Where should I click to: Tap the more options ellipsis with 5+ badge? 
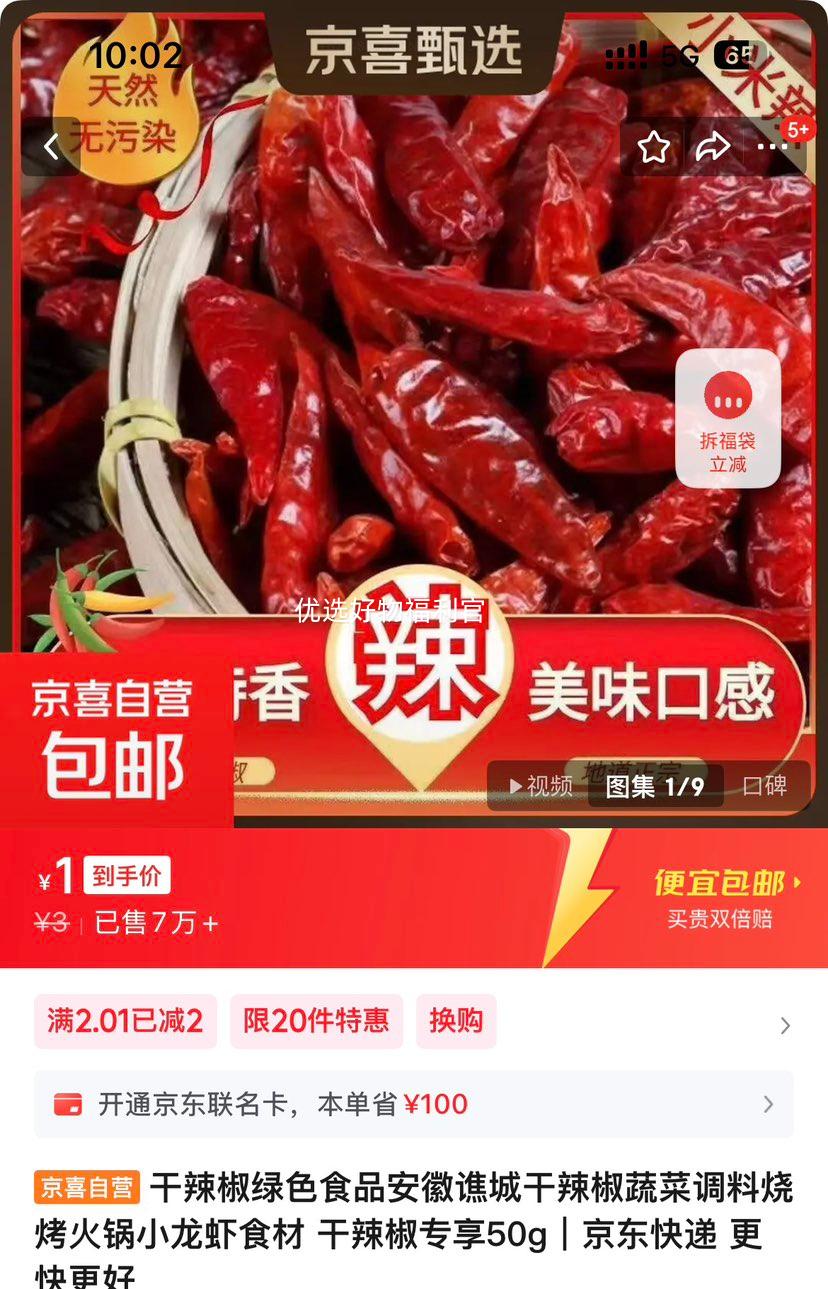(x=775, y=146)
